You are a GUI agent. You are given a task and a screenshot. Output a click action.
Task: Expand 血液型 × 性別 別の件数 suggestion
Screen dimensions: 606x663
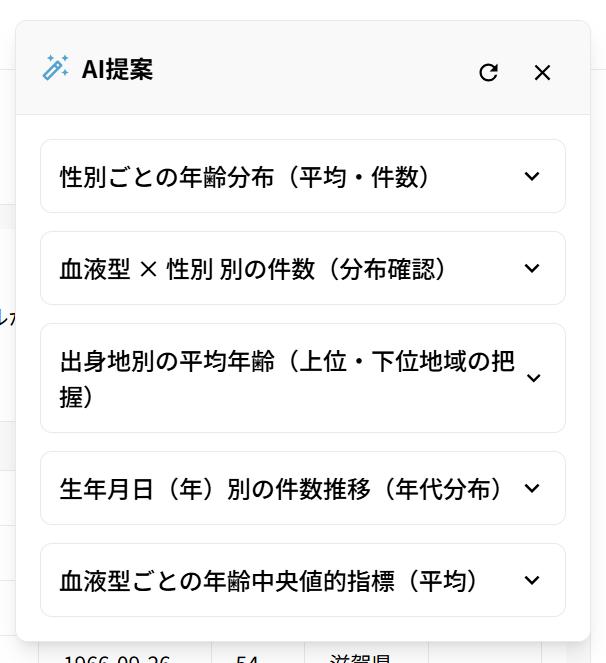coord(532,268)
